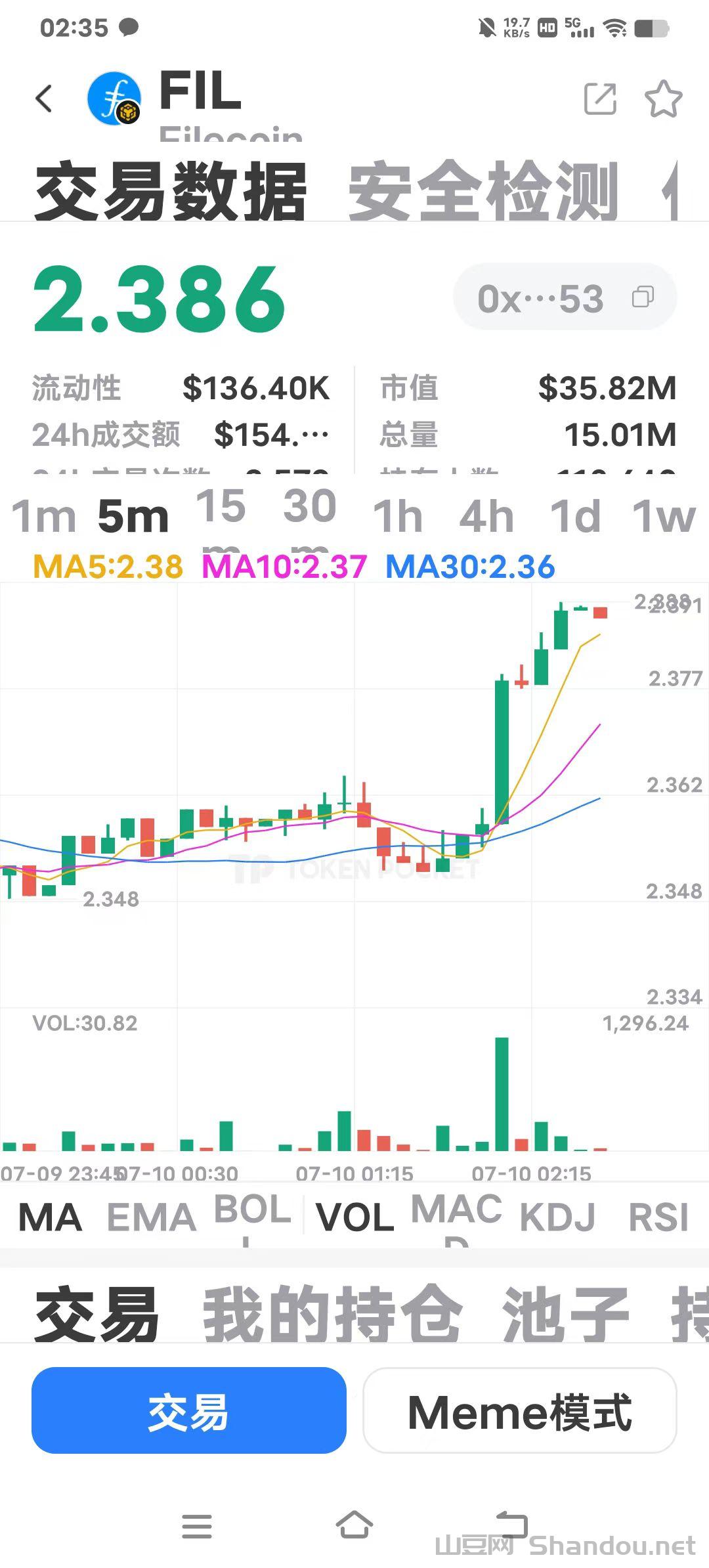Select the 1m chart interval
Screen dimensions: 709x1568
pyautogui.click(x=43, y=516)
